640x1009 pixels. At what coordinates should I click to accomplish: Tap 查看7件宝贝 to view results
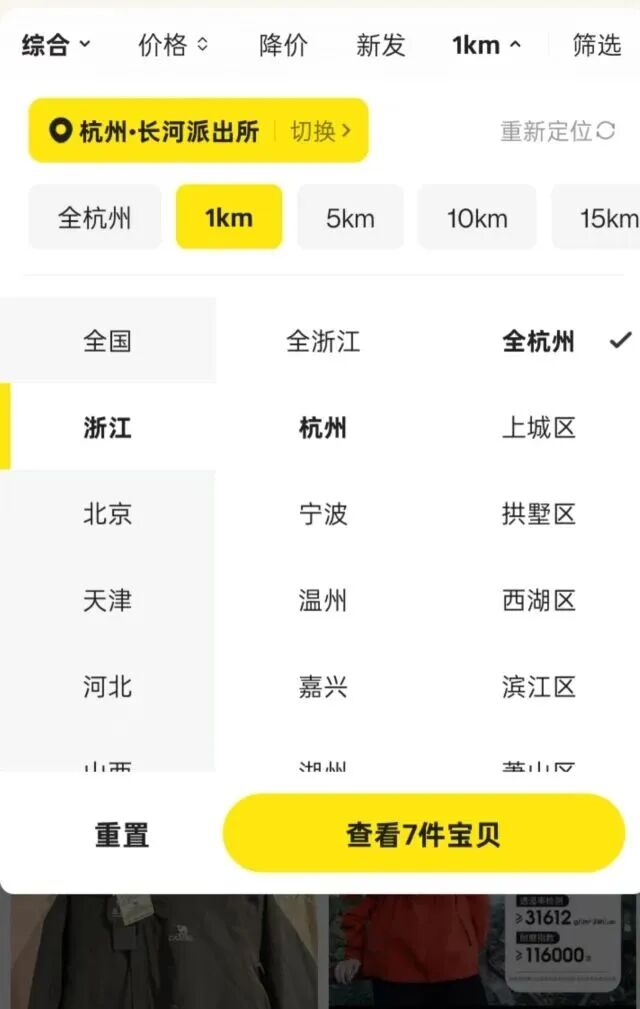tap(423, 834)
